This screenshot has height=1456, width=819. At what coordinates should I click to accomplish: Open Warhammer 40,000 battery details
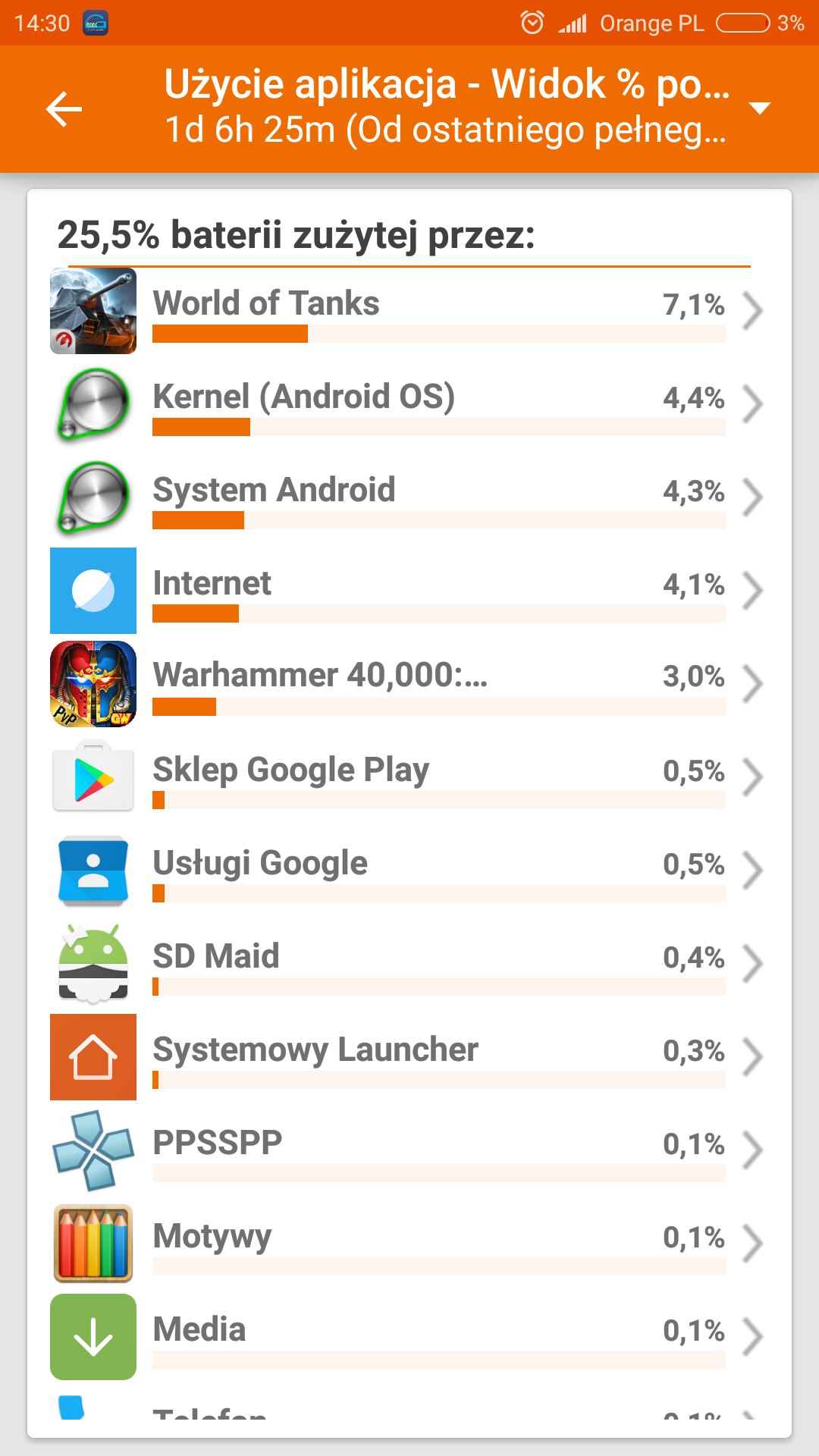[409, 684]
